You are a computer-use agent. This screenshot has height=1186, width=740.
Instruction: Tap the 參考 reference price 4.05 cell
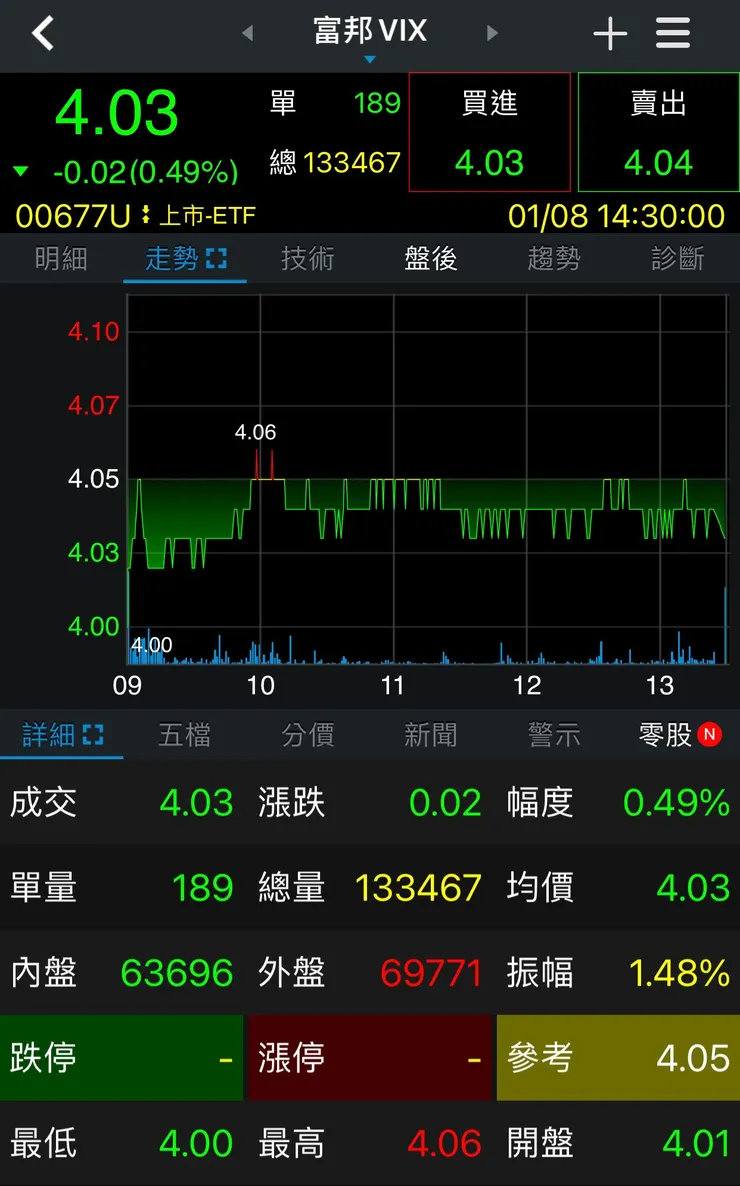click(617, 1057)
